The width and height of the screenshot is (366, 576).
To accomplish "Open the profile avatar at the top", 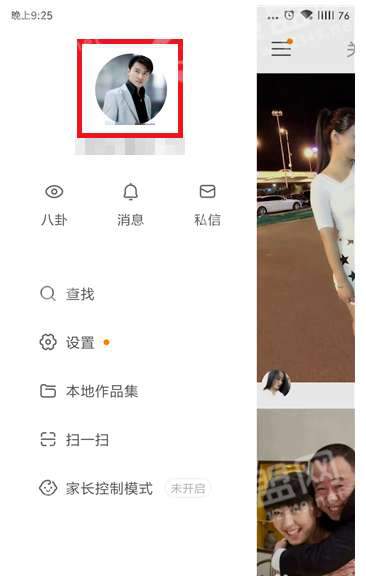I will (131, 89).
